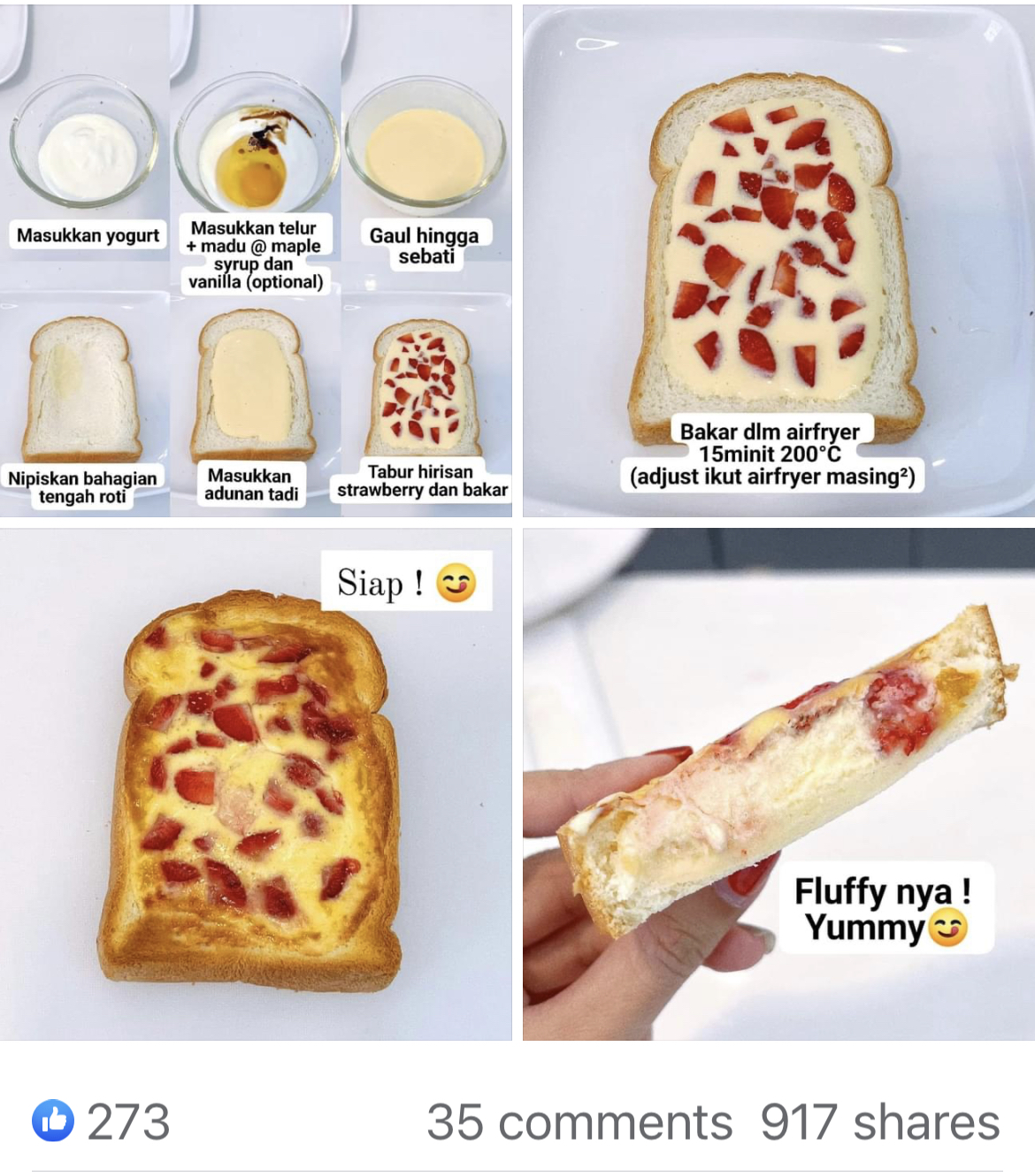Open the 'Fluffy nya ! Yummy' photo

778,784
